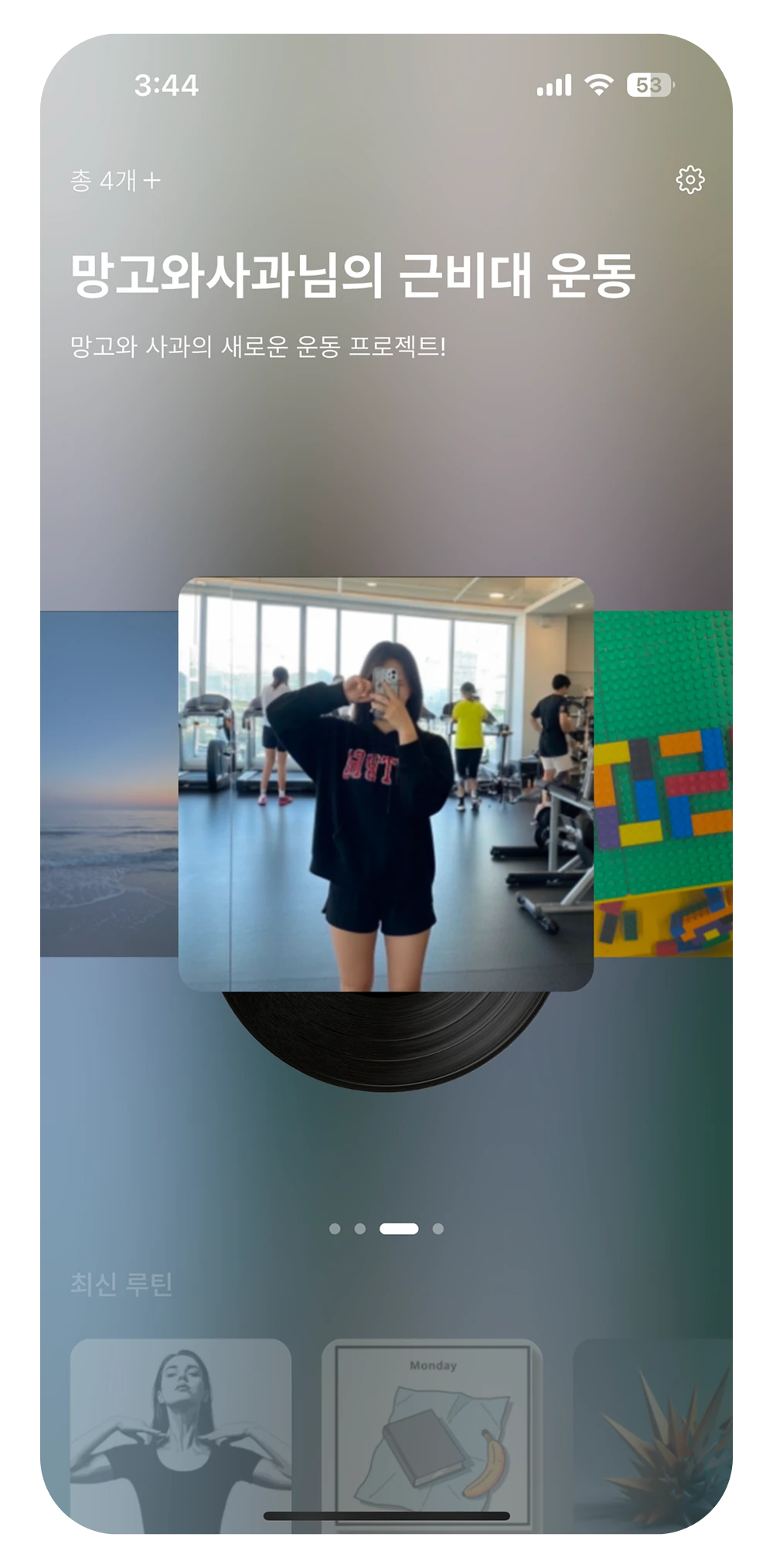The image size is (773, 1568).
Task: Select the Lego bricks card on the right
Action: (664, 783)
